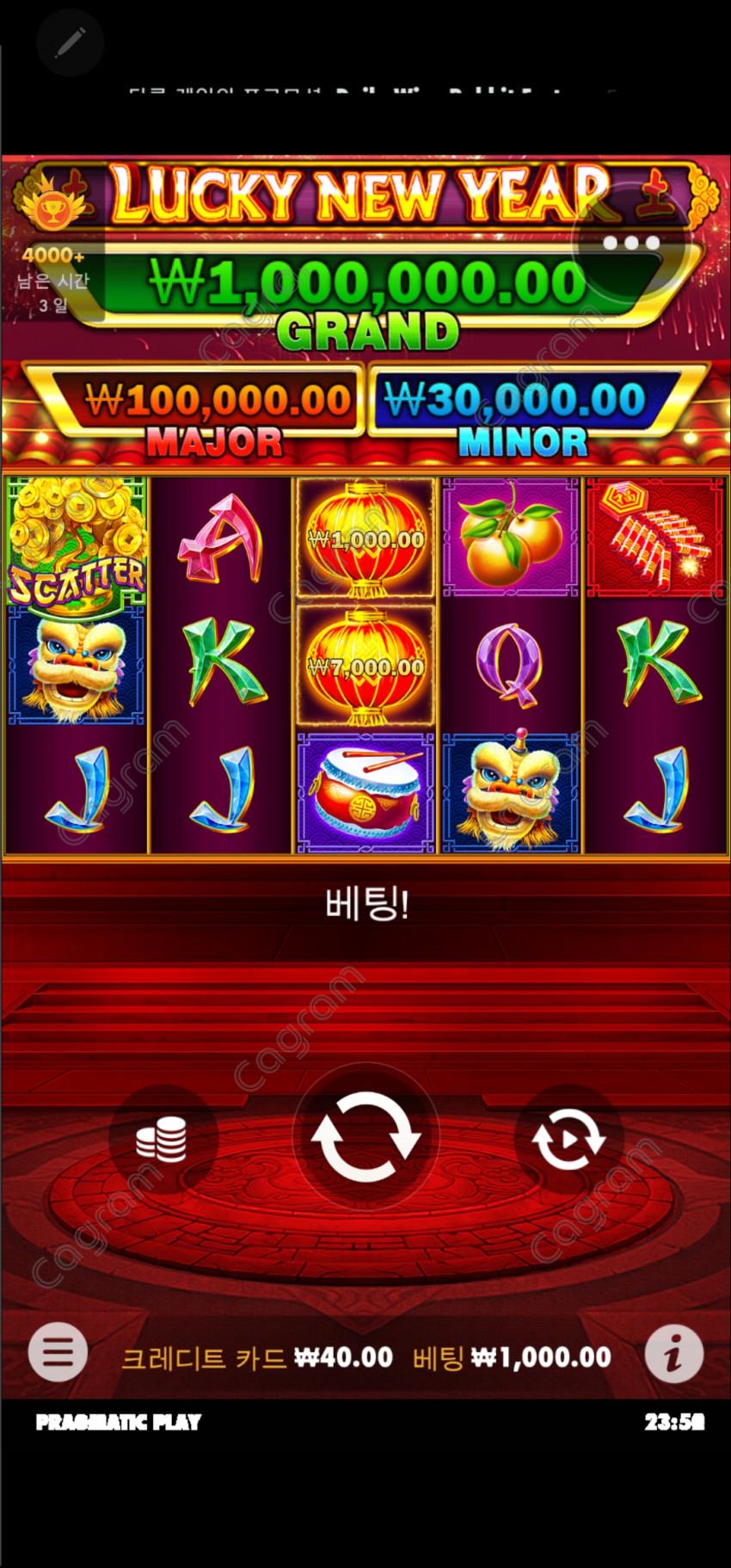
Task: Open the three-dot floating menu
Action: pos(630,243)
